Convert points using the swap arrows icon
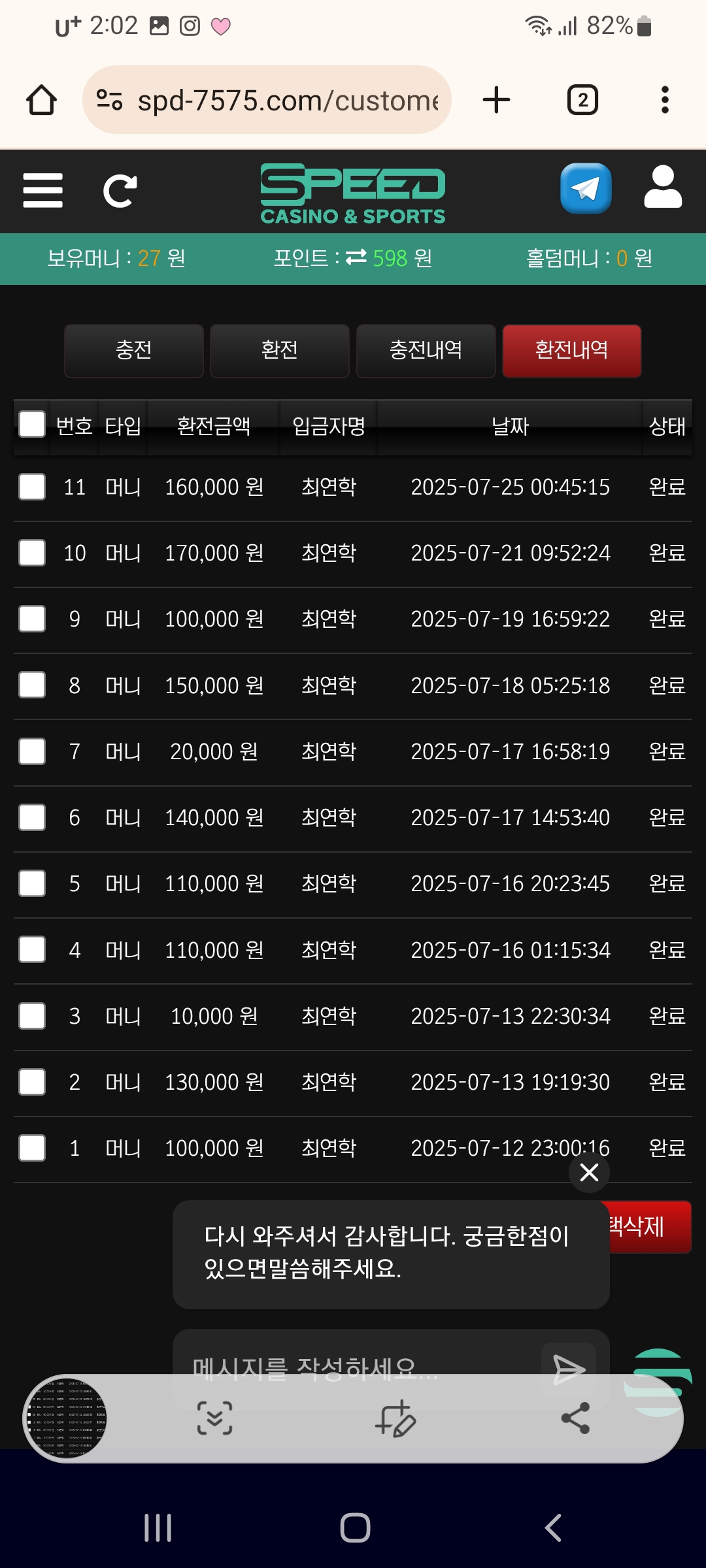This screenshot has width=706, height=1568. pos(356,258)
